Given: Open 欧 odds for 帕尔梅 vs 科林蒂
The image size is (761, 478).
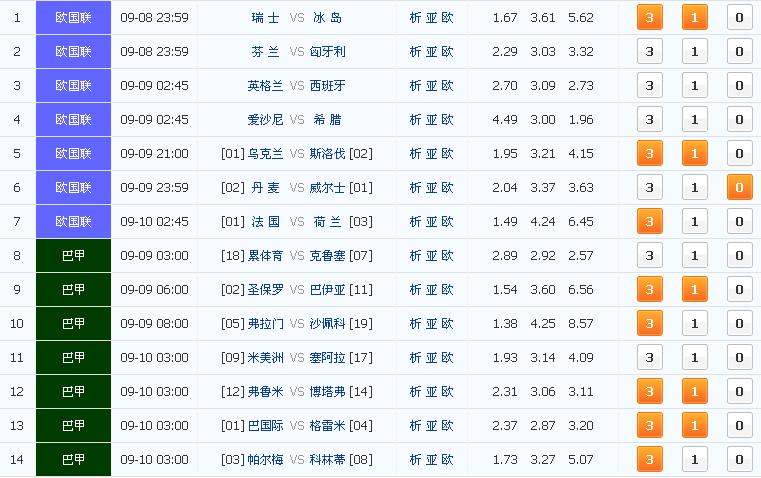Looking at the screenshot, I should 447,460.
